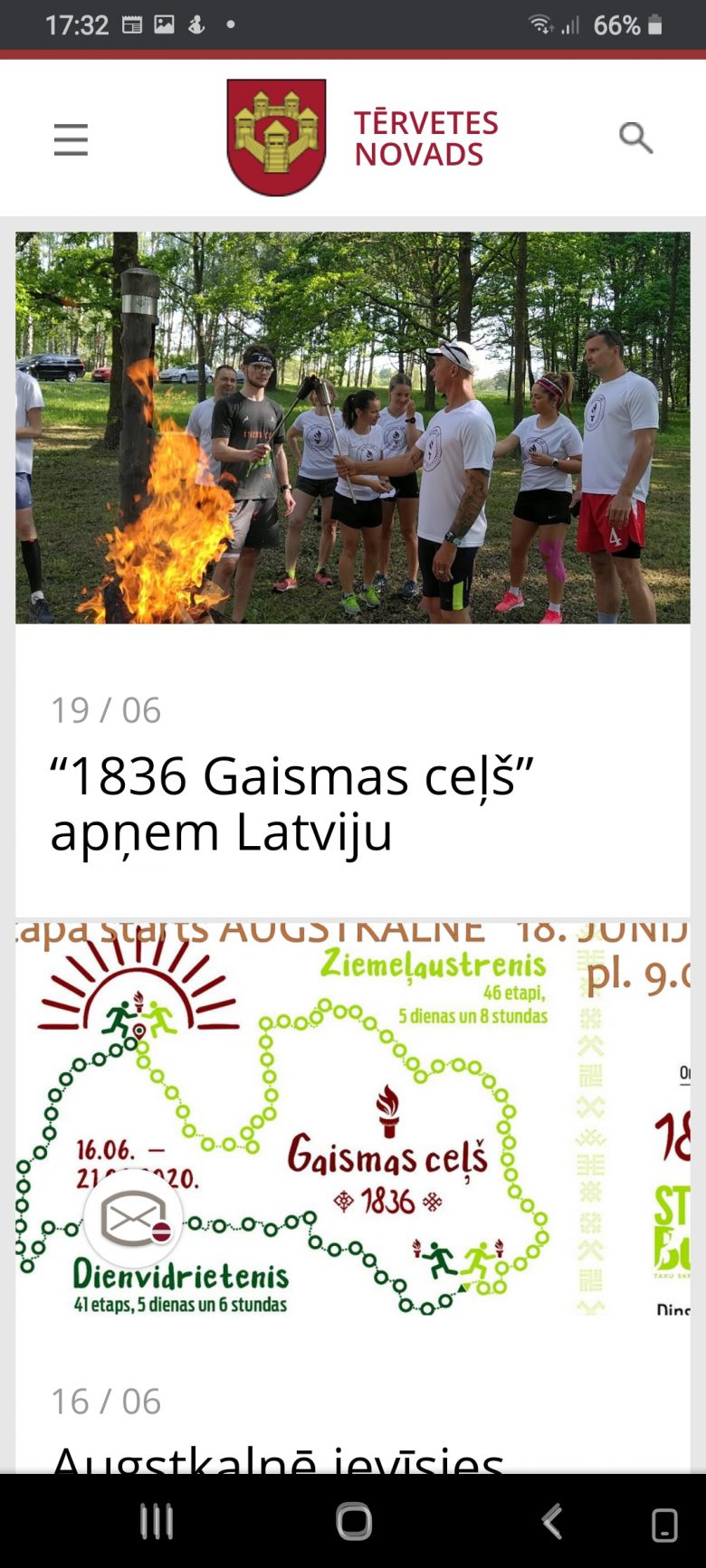Tap the floating envelope contact button
This screenshot has height=1568, width=706.
[134, 1219]
